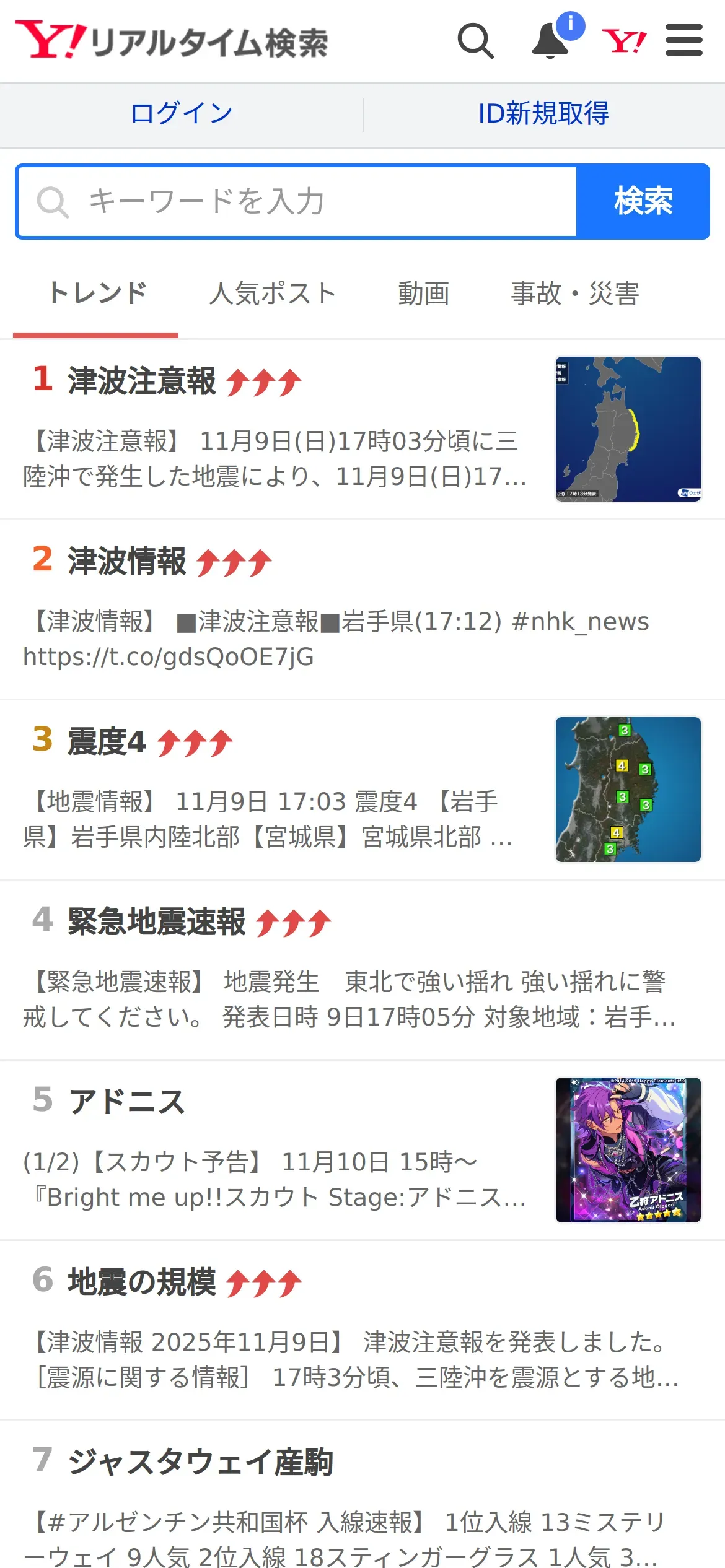The height and width of the screenshot is (1568, 725).
Task: Open trend 1 津波注意報
Action: 143,381
